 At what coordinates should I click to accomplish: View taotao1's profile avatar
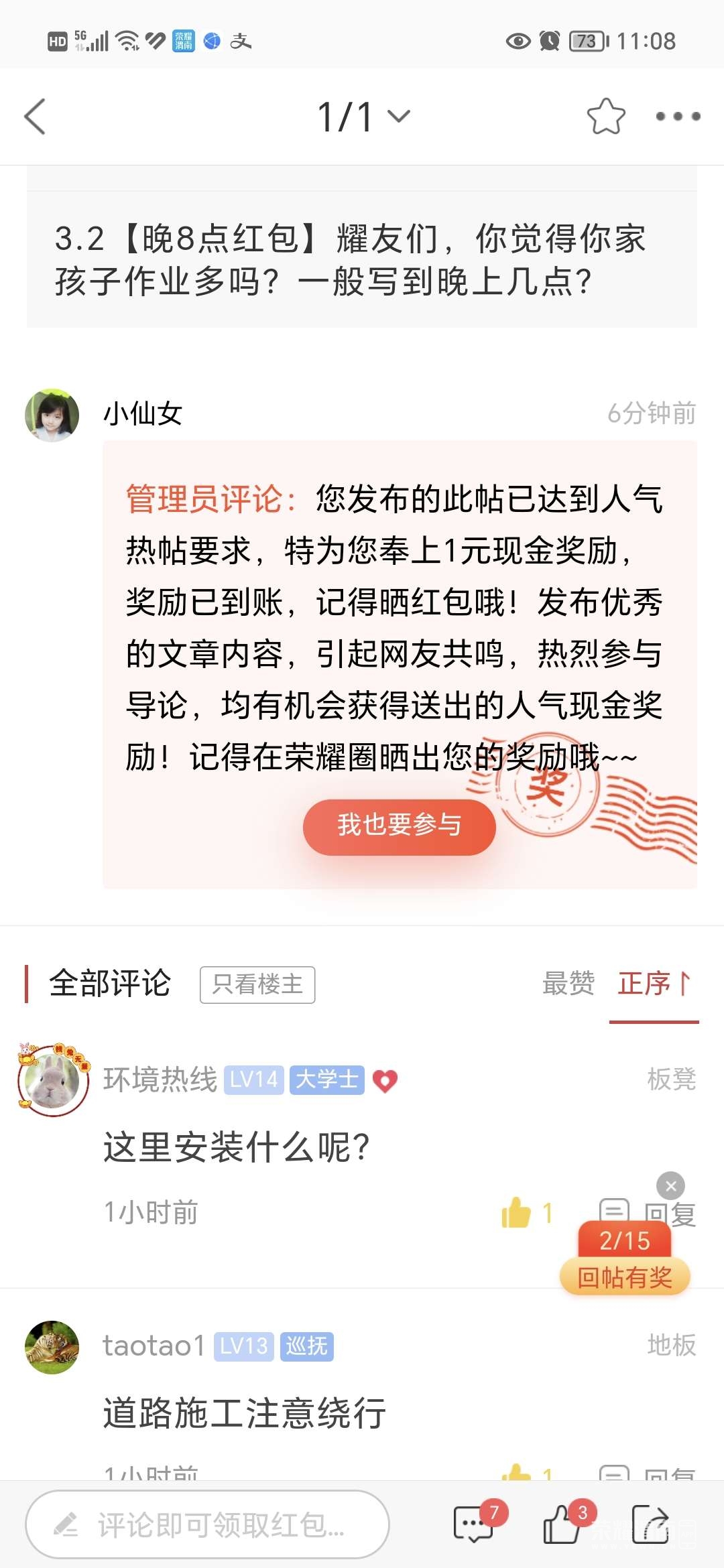[52, 1347]
